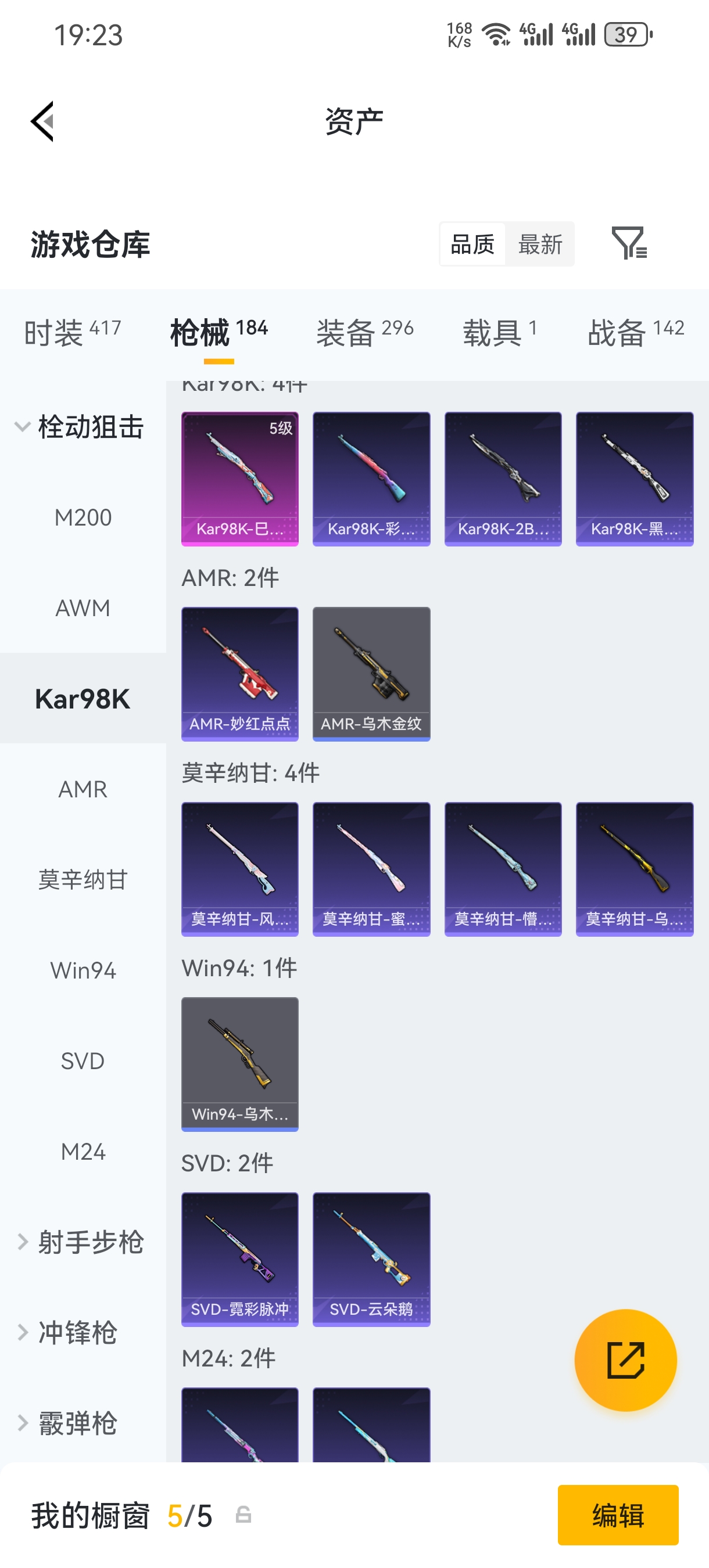Open the 5级 Kar98K skin tile
This screenshot has width=709, height=1568.
pos(239,479)
